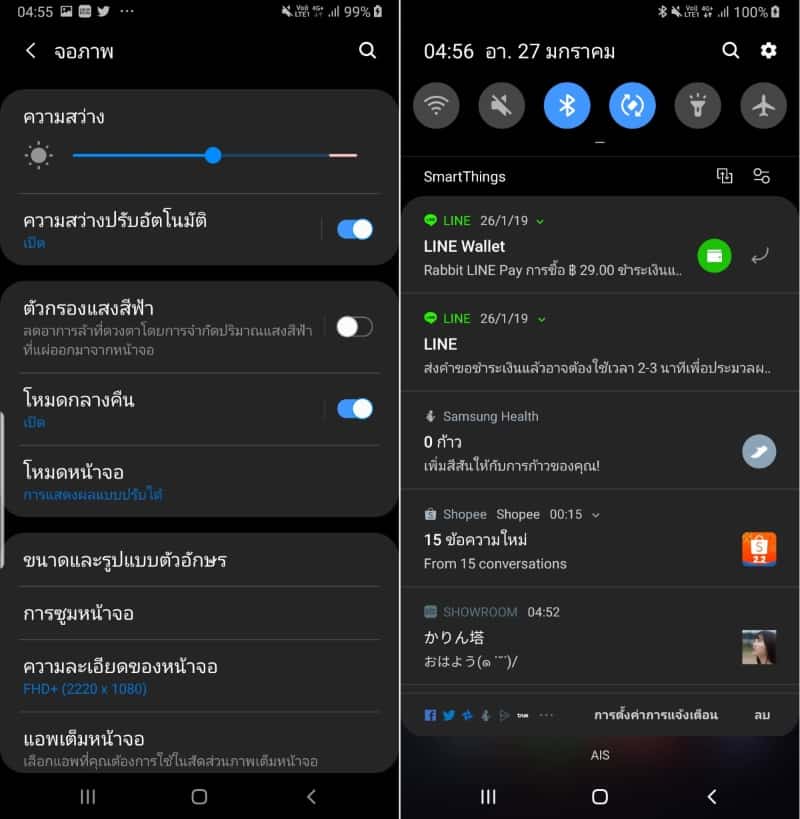
Task: Open the LINE Wallet notification
Action: click(550, 257)
